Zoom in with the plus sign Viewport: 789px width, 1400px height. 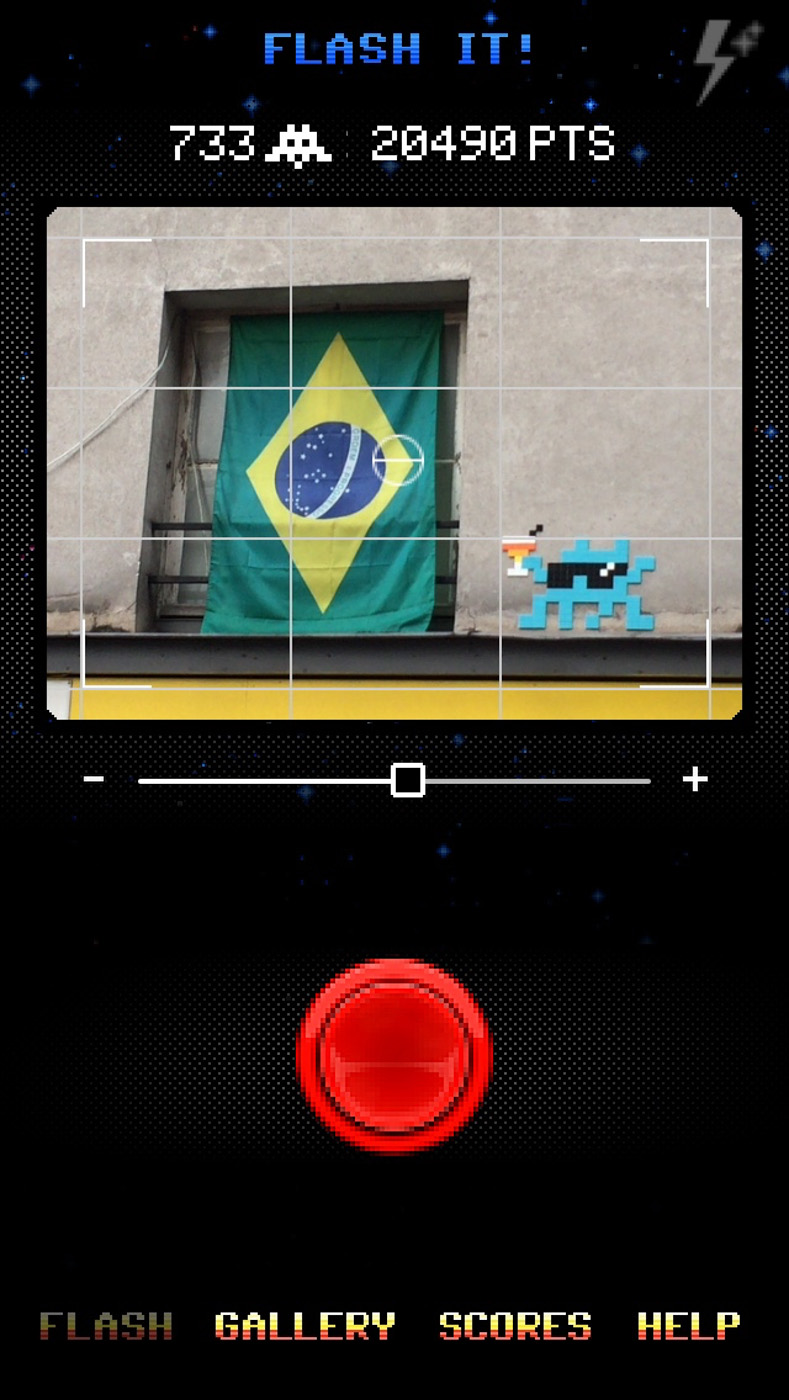coord(695,779)
